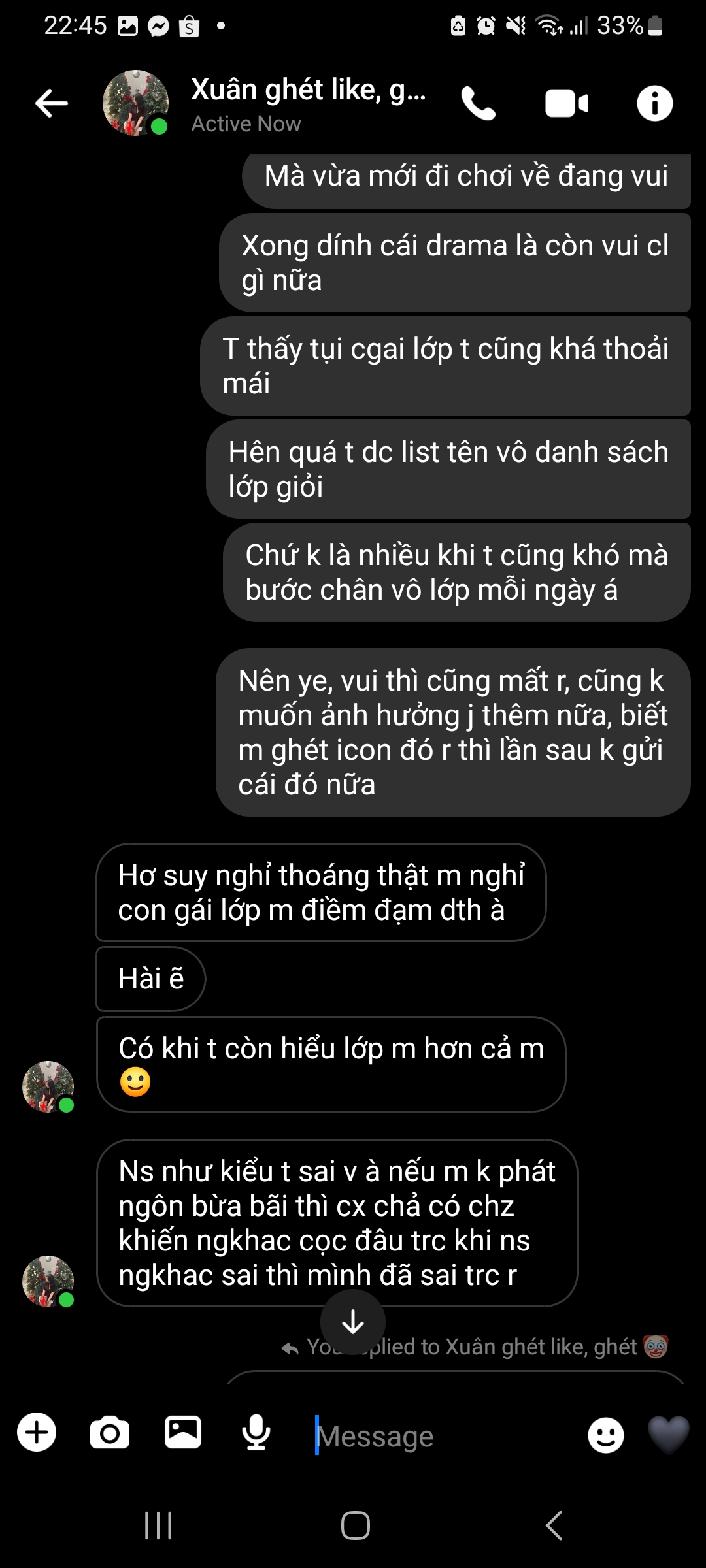Start a voice call with Xuân
This screenshot has width=706, height=1568.
click(x=479, y=103)
